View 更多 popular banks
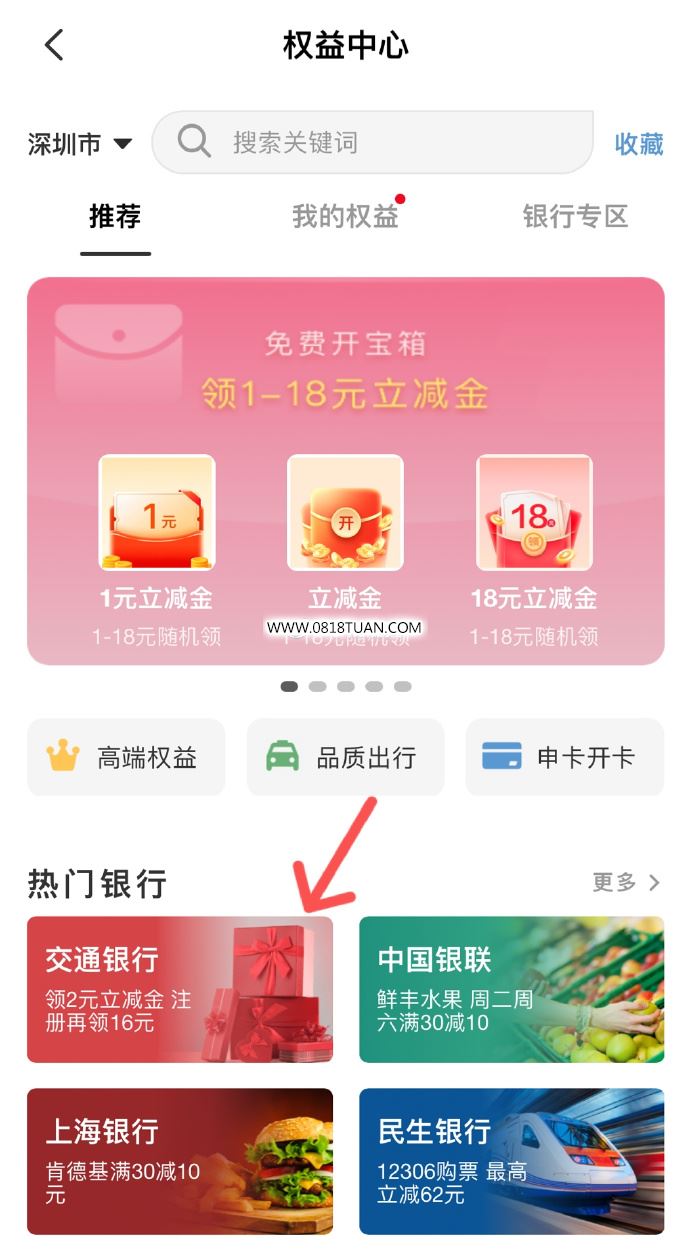This screenshot has width=690, height=1257. point(626,882)
